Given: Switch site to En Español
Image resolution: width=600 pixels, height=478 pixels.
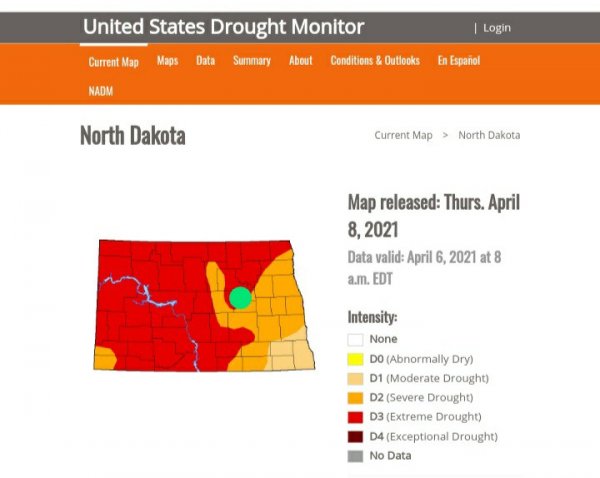Looking at the screenshot, I should 459,61.
